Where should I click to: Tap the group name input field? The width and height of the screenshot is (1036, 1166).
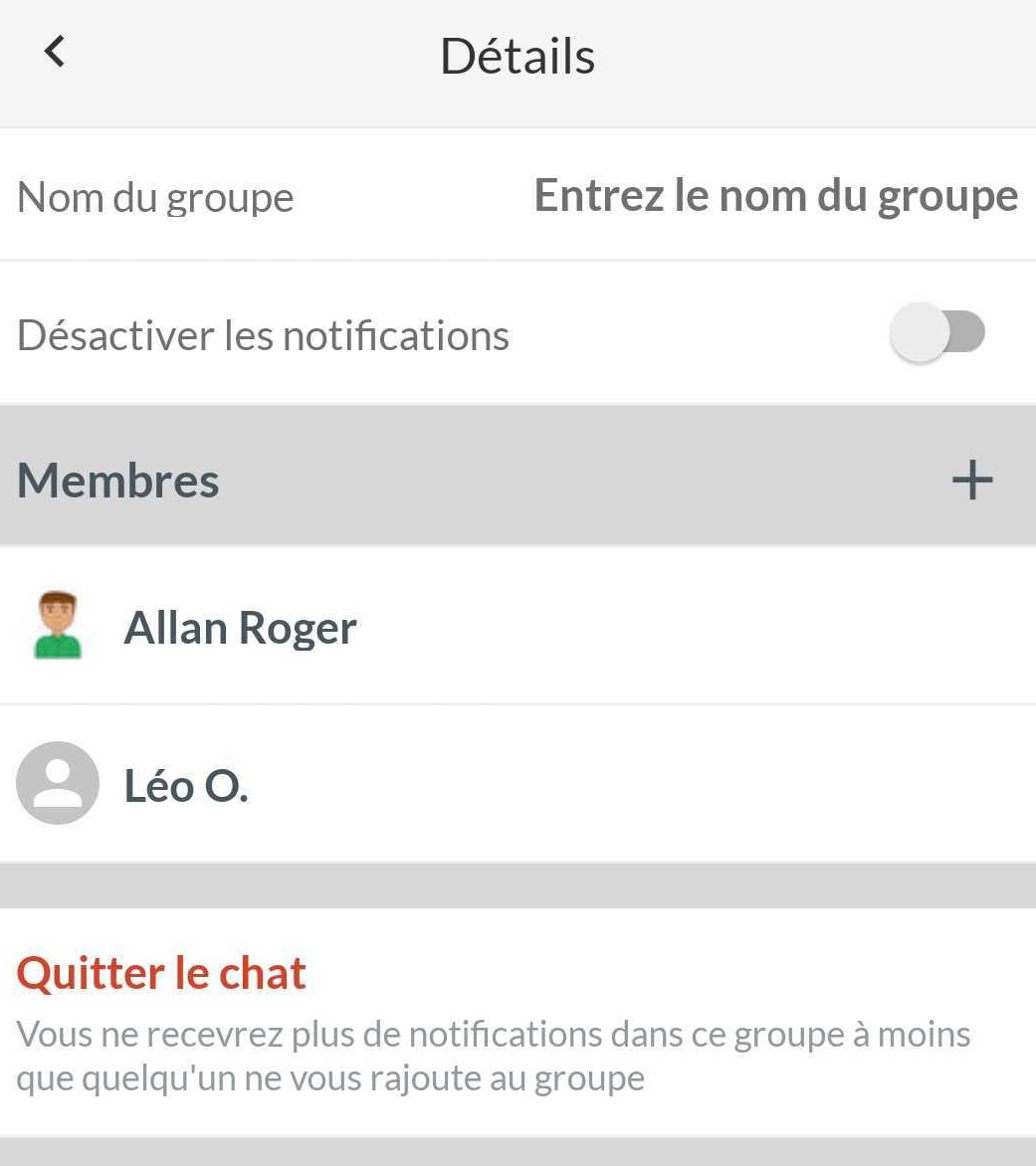775,196
